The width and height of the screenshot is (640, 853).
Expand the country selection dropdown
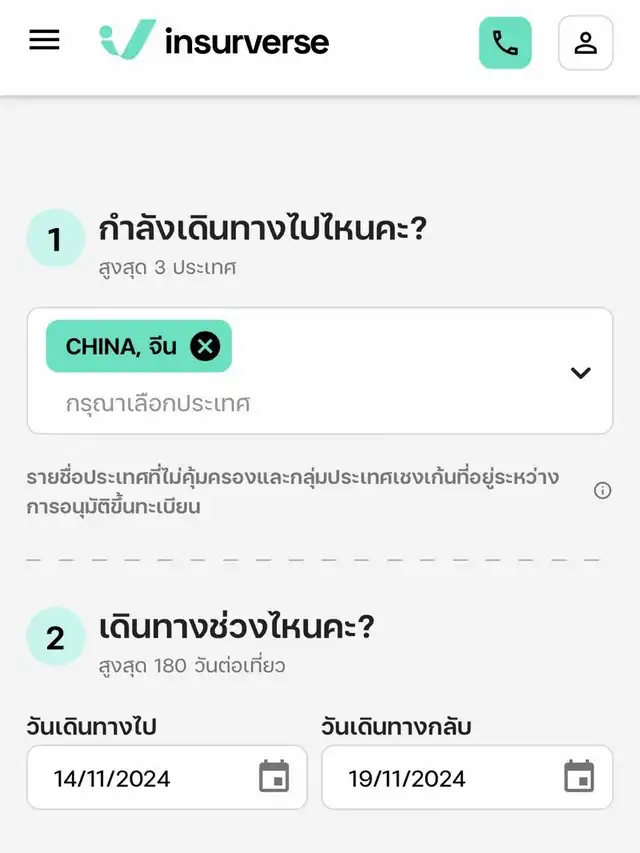580,373
